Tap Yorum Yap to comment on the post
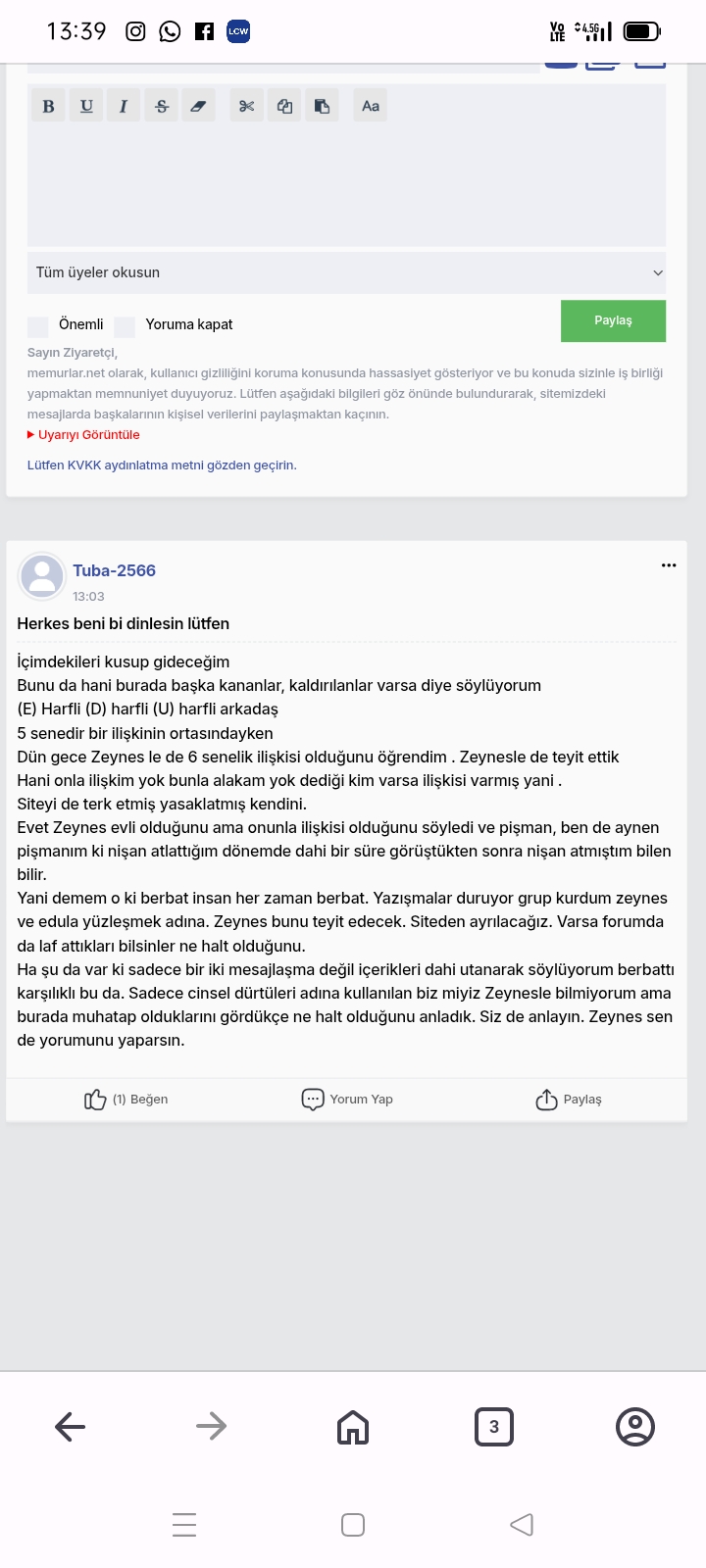 (x=347, y=1100)
